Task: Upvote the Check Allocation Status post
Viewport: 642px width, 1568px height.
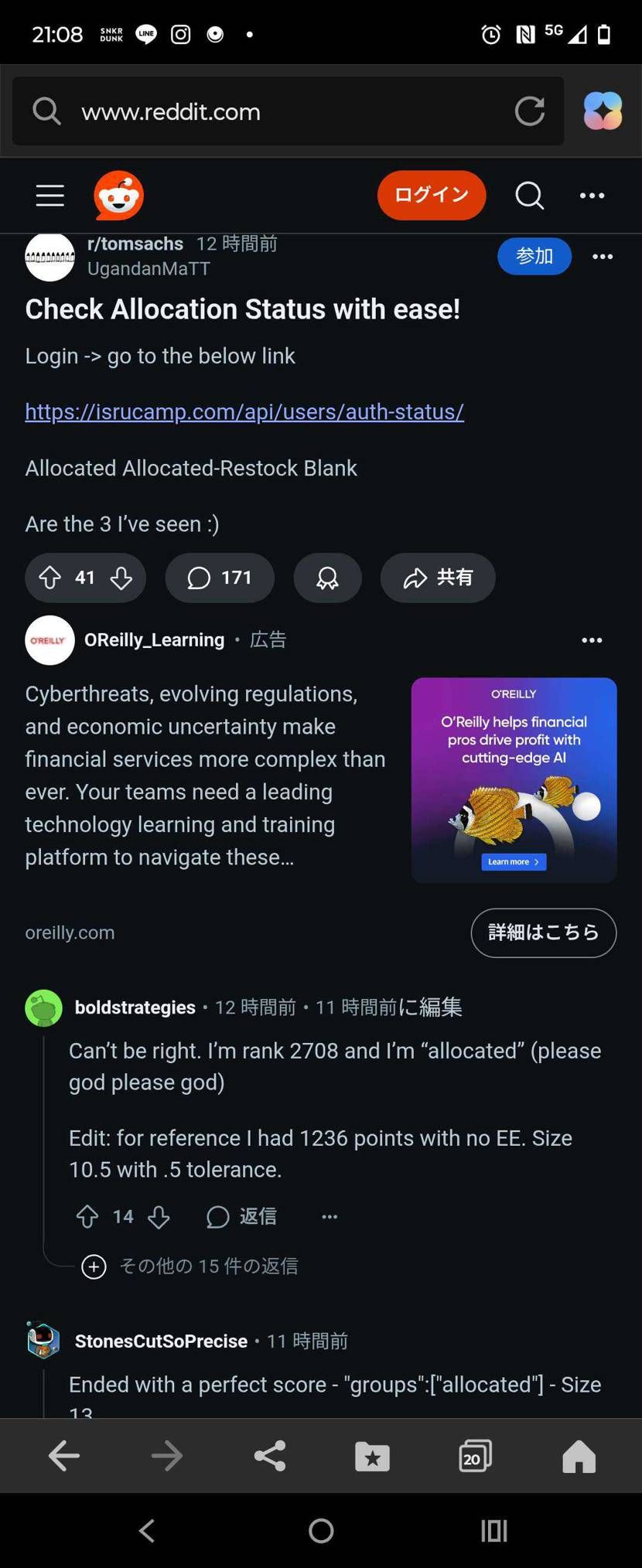Action: 50,578
